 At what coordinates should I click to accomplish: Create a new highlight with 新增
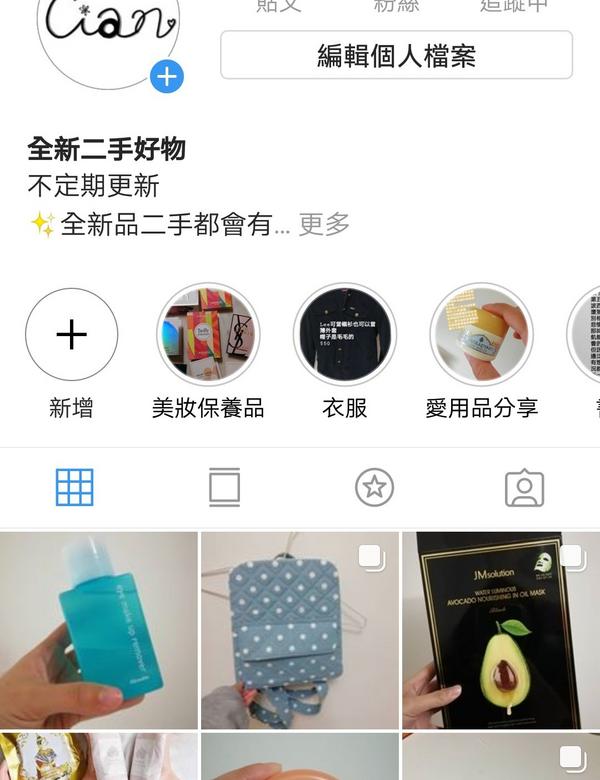click(71, 335)
